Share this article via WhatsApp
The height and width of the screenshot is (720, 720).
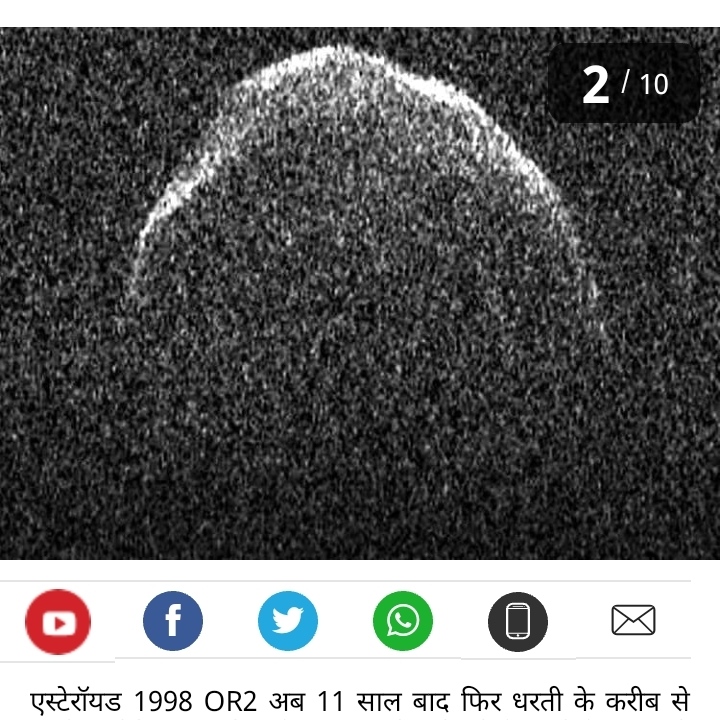403,621
